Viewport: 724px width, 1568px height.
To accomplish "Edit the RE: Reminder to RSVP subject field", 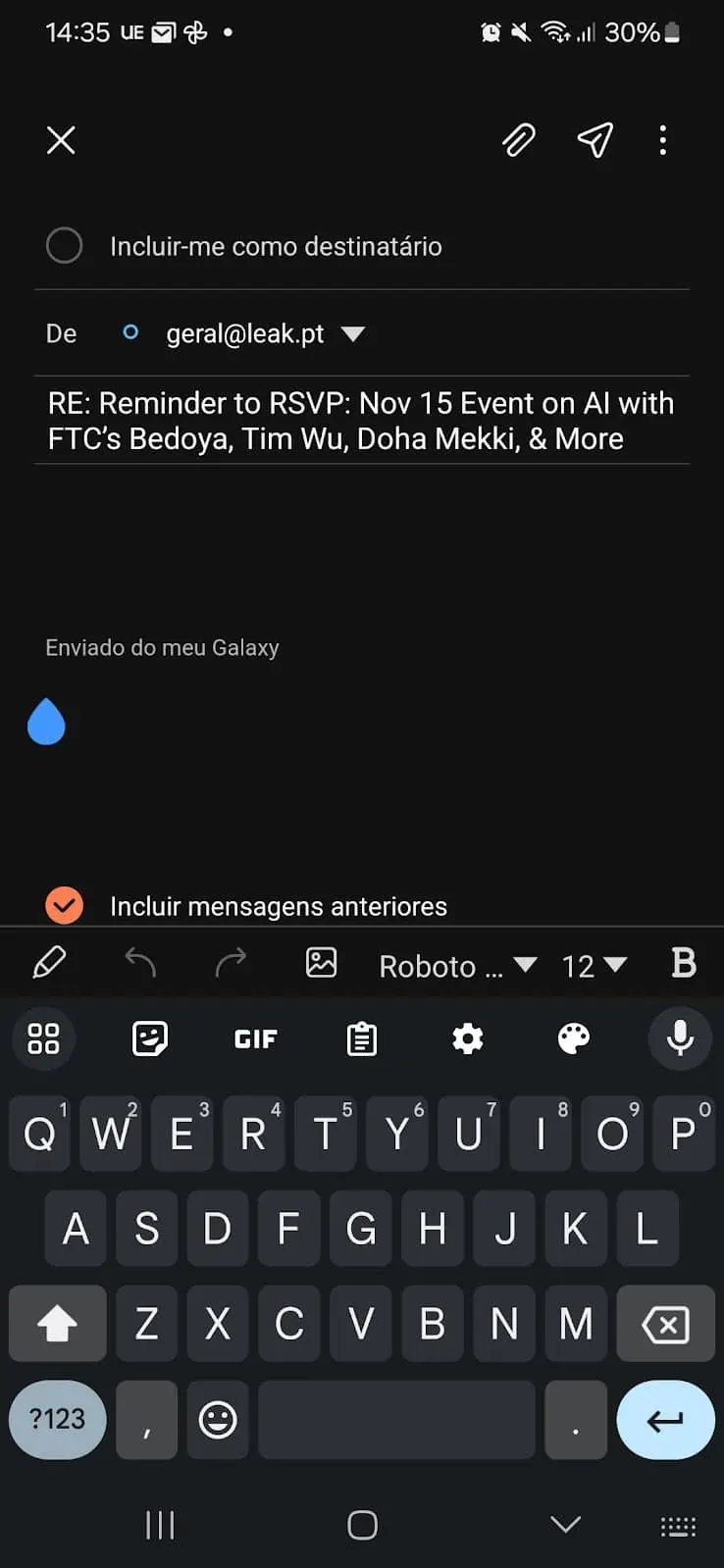I will (361, 421).
